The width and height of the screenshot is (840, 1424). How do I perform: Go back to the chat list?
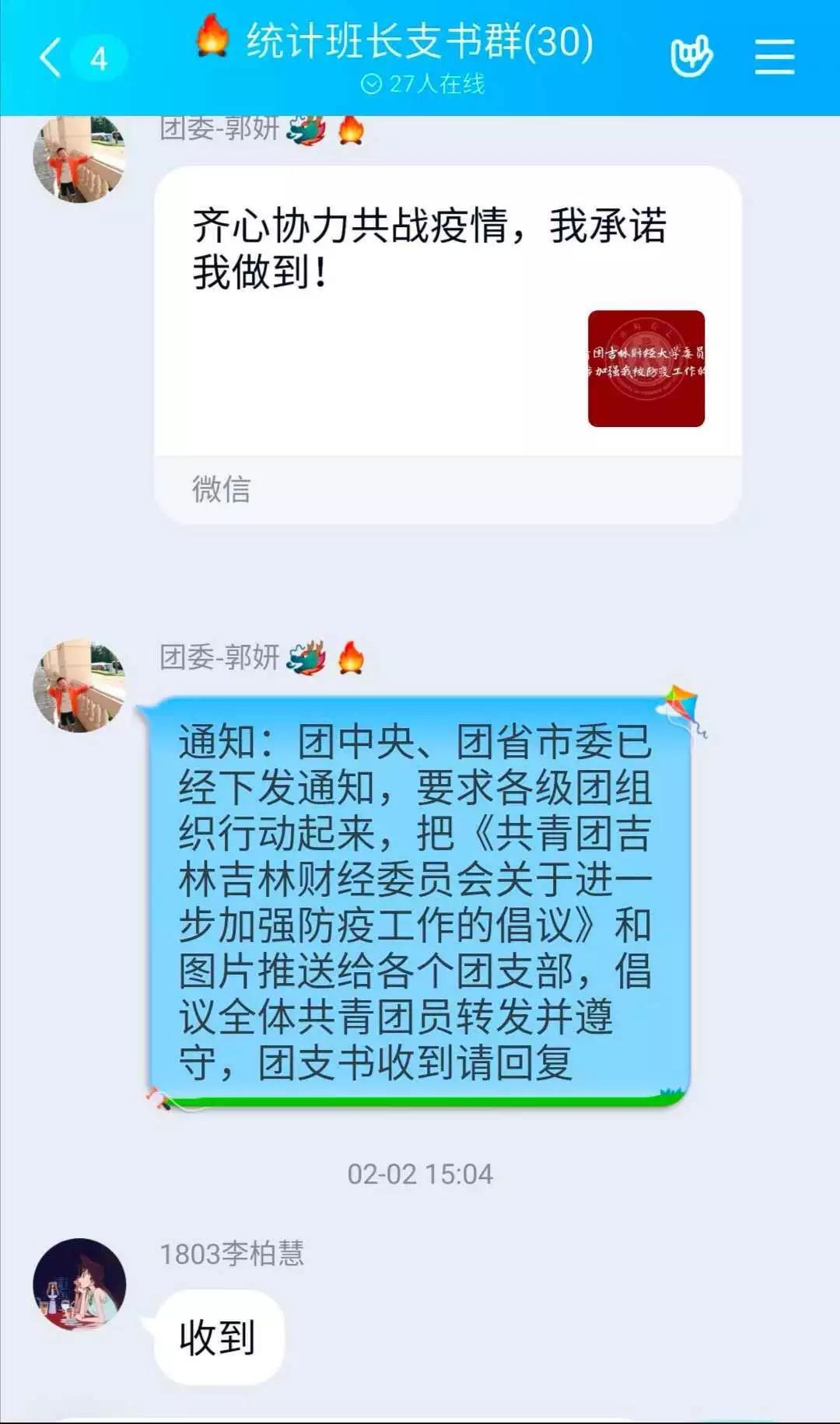coord(51,58)
